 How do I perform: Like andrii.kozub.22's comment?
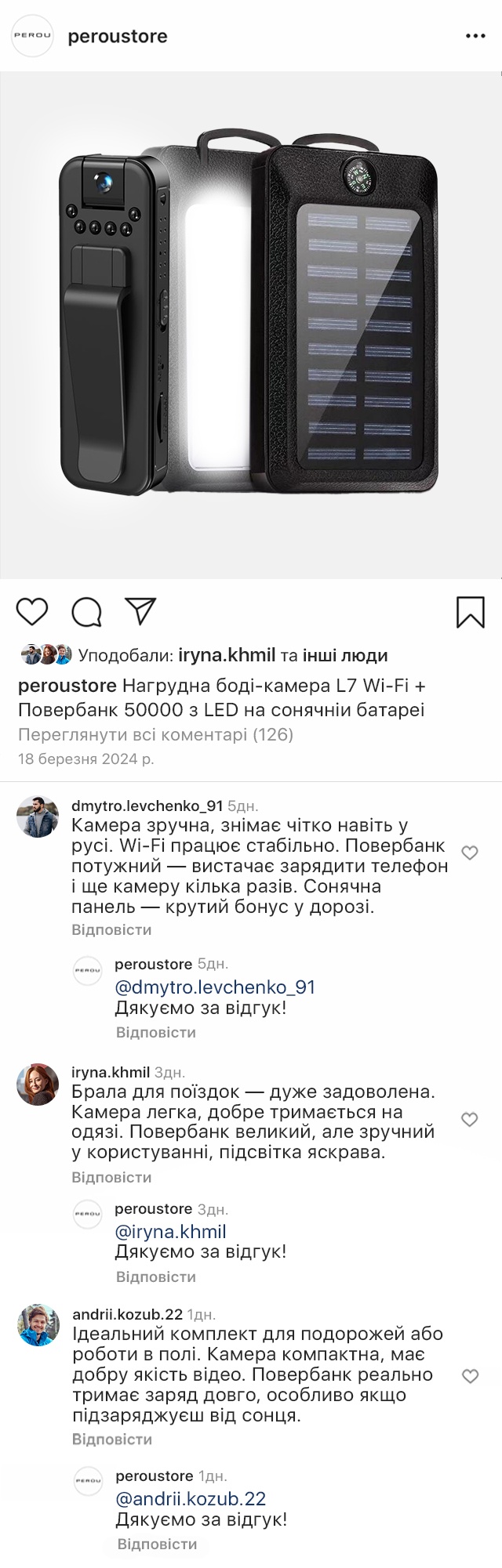pos(470,1377)
